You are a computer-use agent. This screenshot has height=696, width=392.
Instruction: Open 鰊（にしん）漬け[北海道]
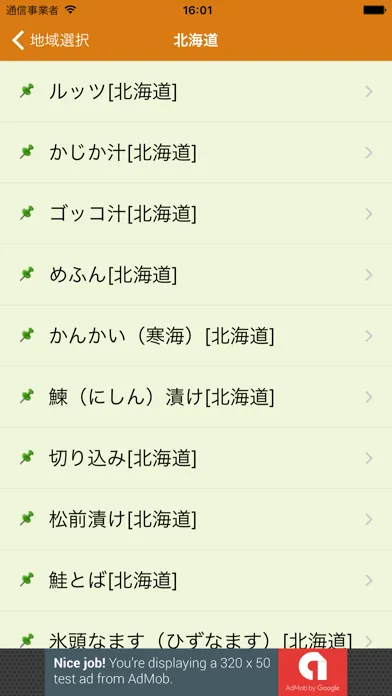pyautogui.click(x=196, y=397)
